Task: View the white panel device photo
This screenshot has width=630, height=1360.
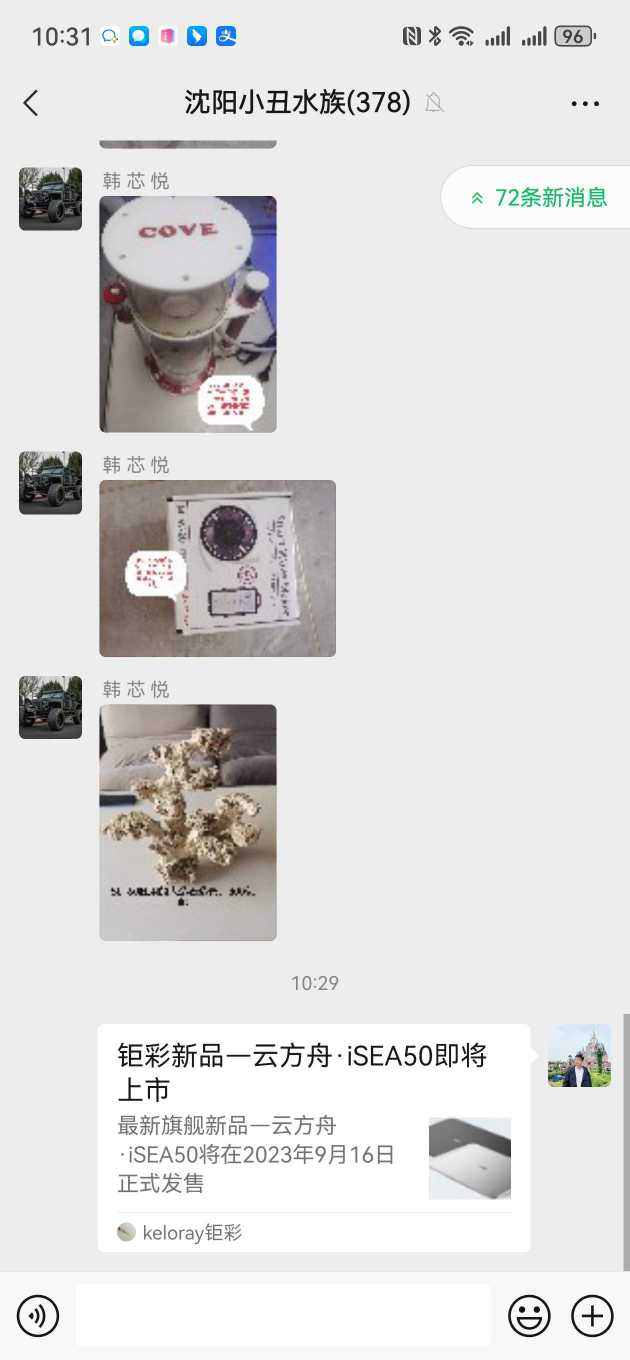Action: point(217,568)
